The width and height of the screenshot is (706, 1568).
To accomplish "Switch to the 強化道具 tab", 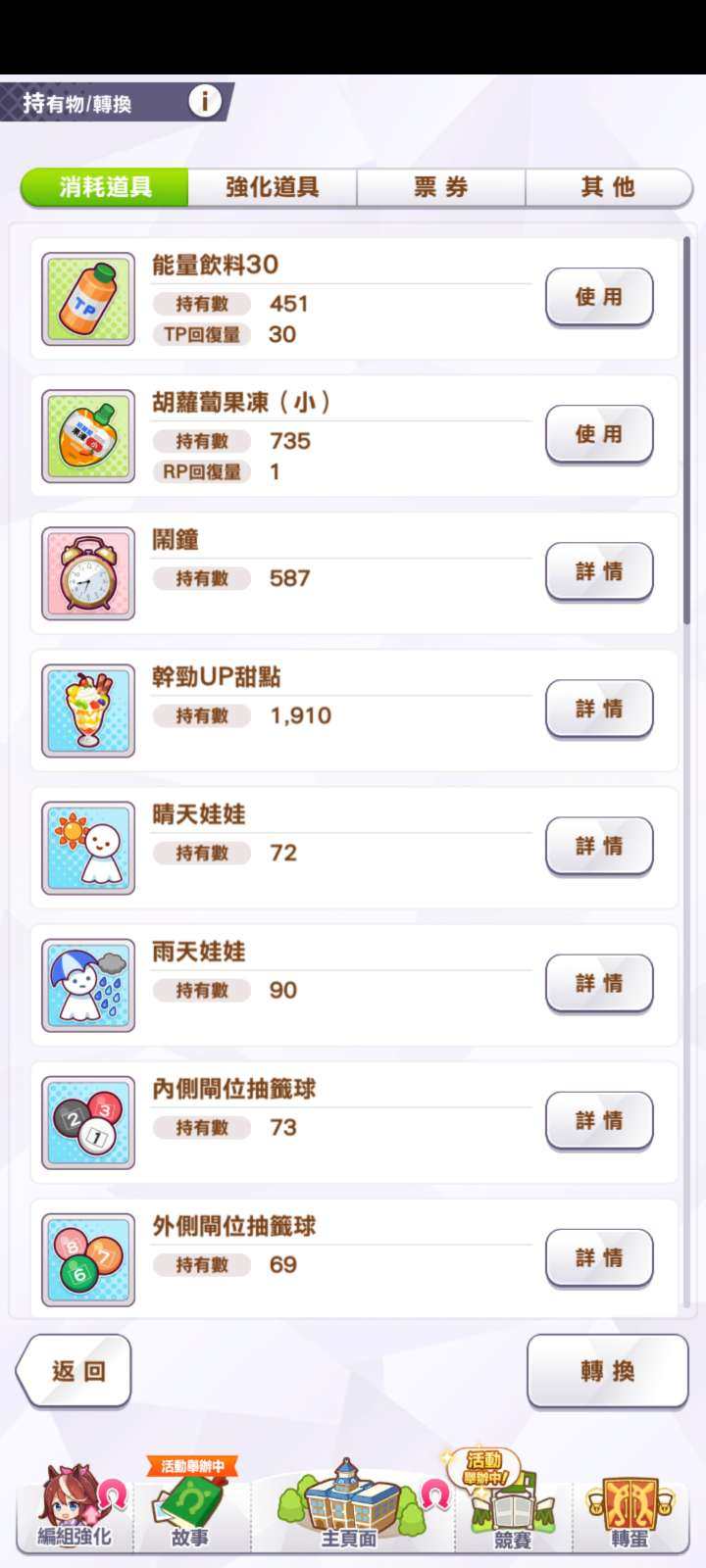I will coord(272,187).
